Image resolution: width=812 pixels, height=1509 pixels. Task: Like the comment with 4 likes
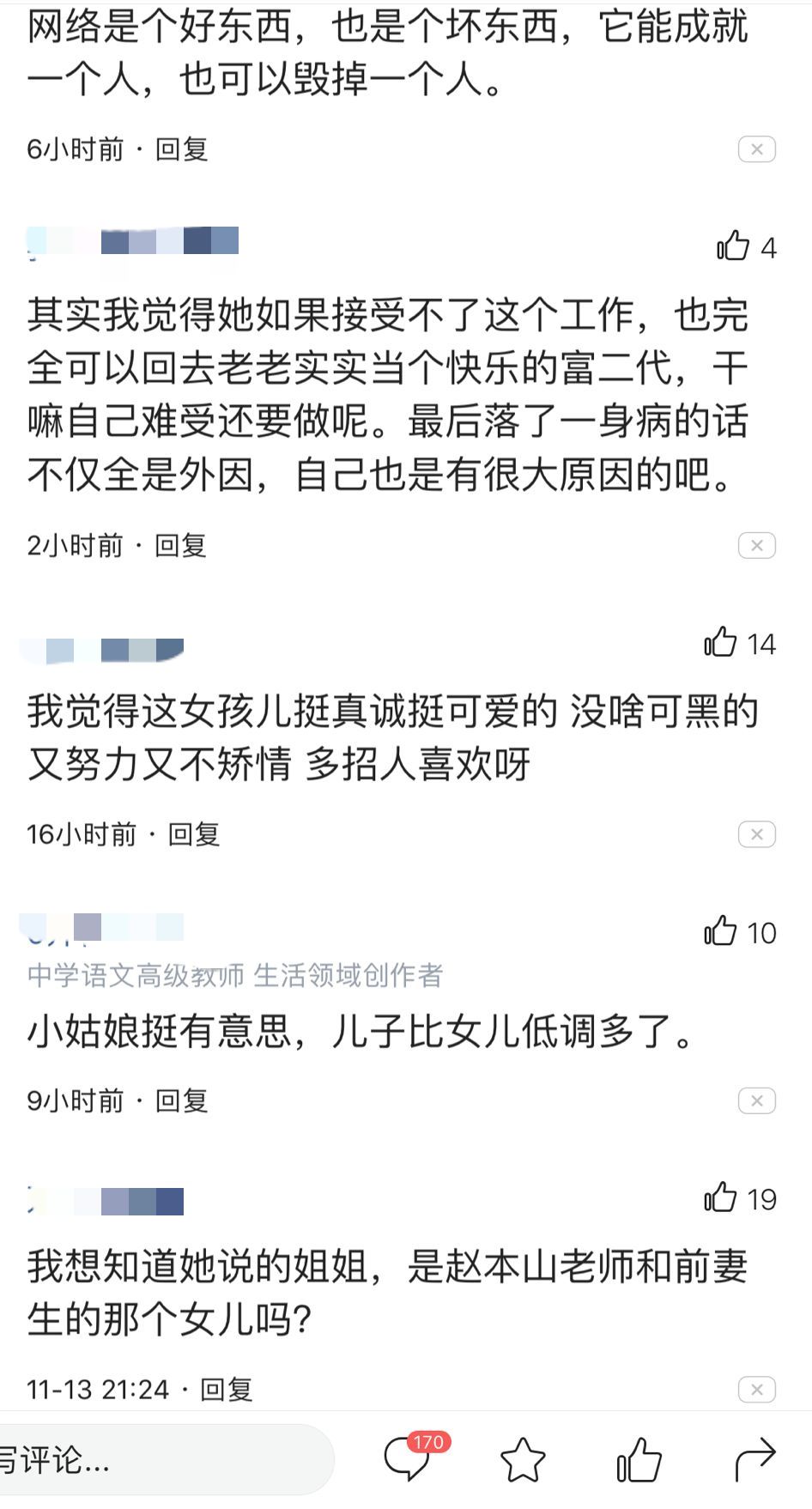pyautogui.click(x=734, y=246)
